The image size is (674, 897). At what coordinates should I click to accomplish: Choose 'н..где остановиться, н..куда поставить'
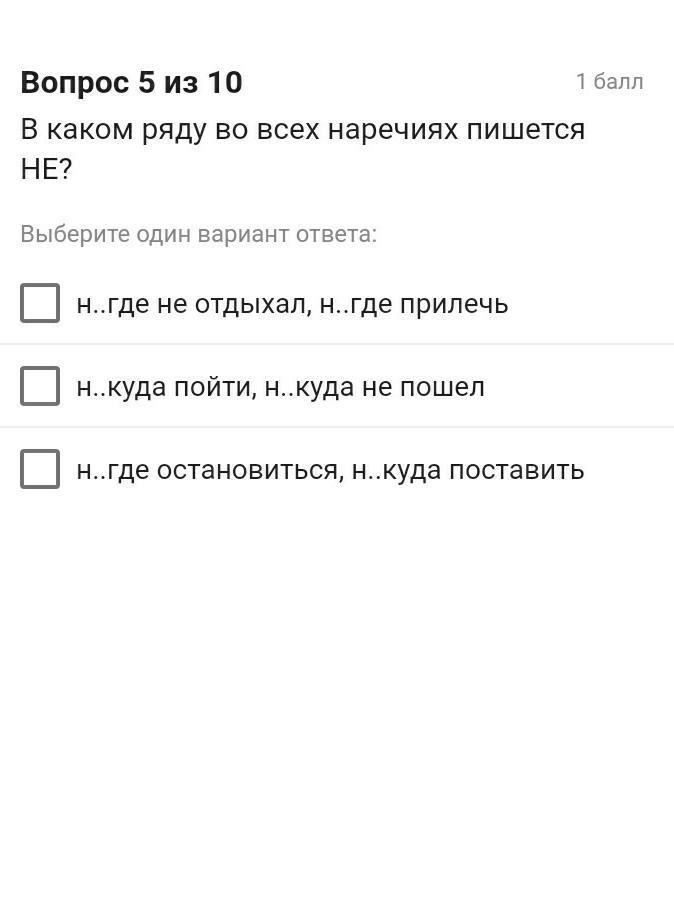pyautogui.click(x=40, y=469)
